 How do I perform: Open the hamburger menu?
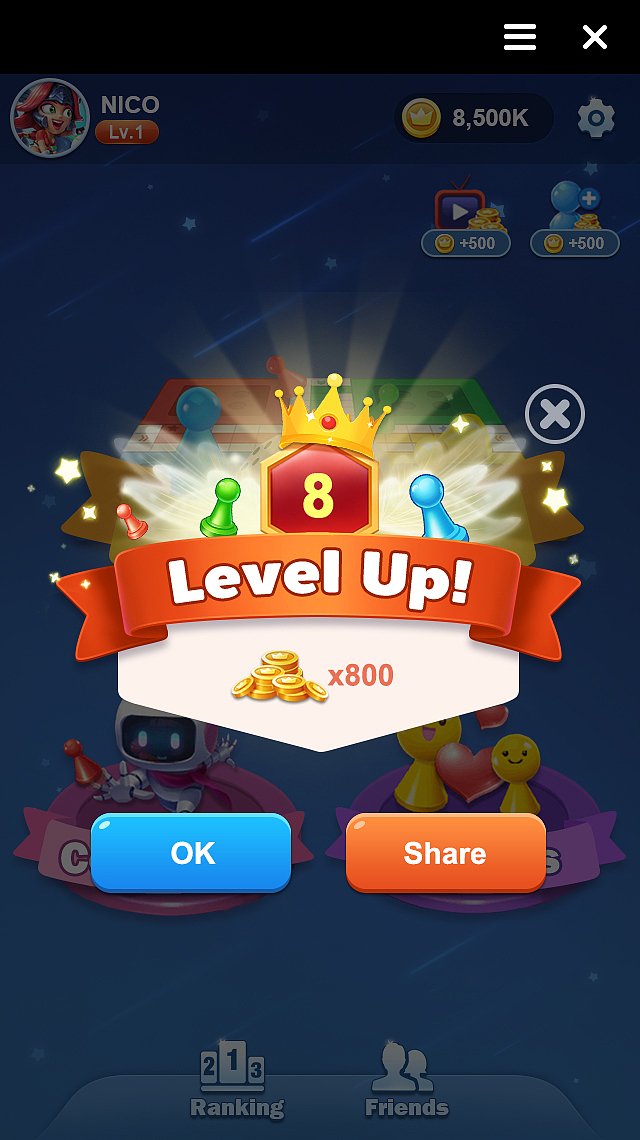click(x=520, y=38)
